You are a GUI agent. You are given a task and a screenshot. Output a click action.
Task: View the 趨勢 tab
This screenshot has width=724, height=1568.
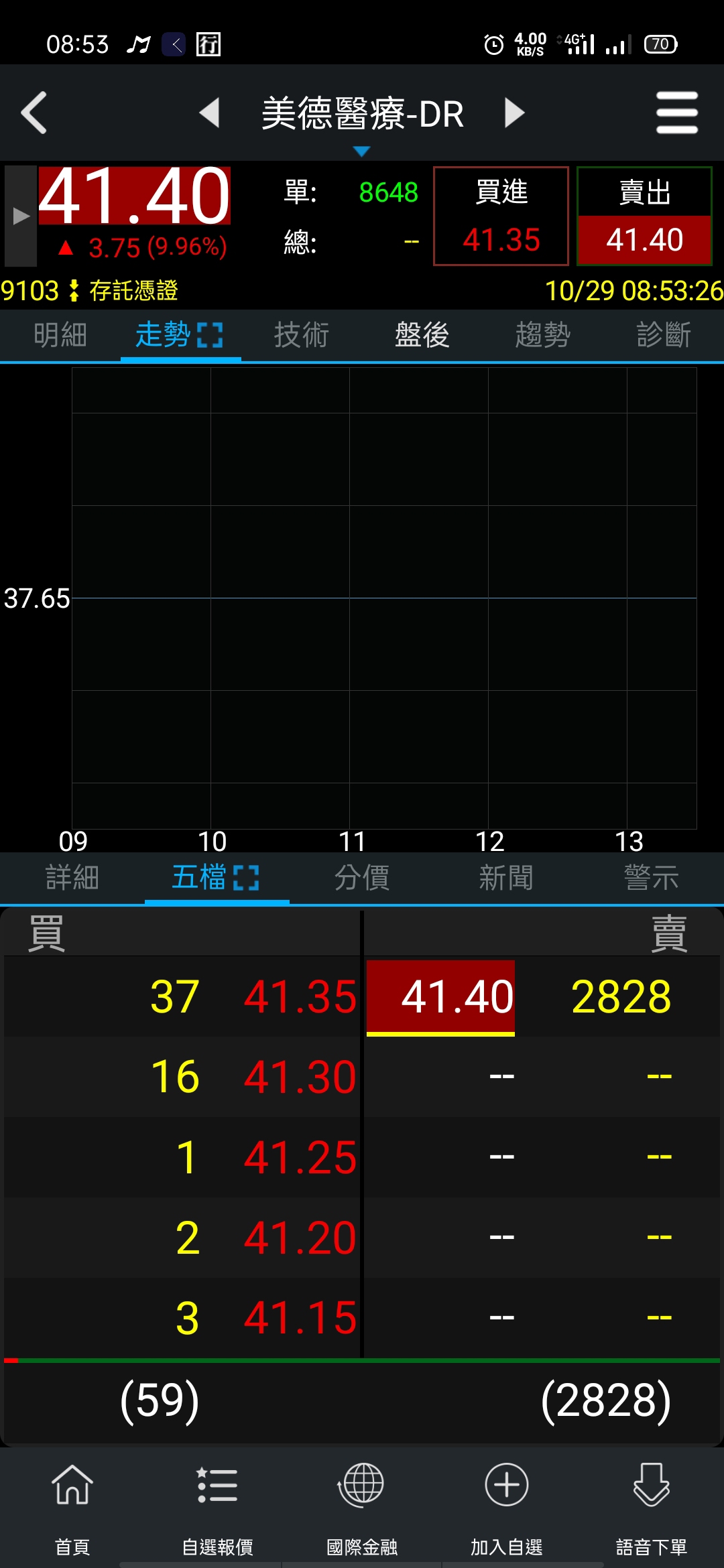pyautogui.click(x=542, y=334)
